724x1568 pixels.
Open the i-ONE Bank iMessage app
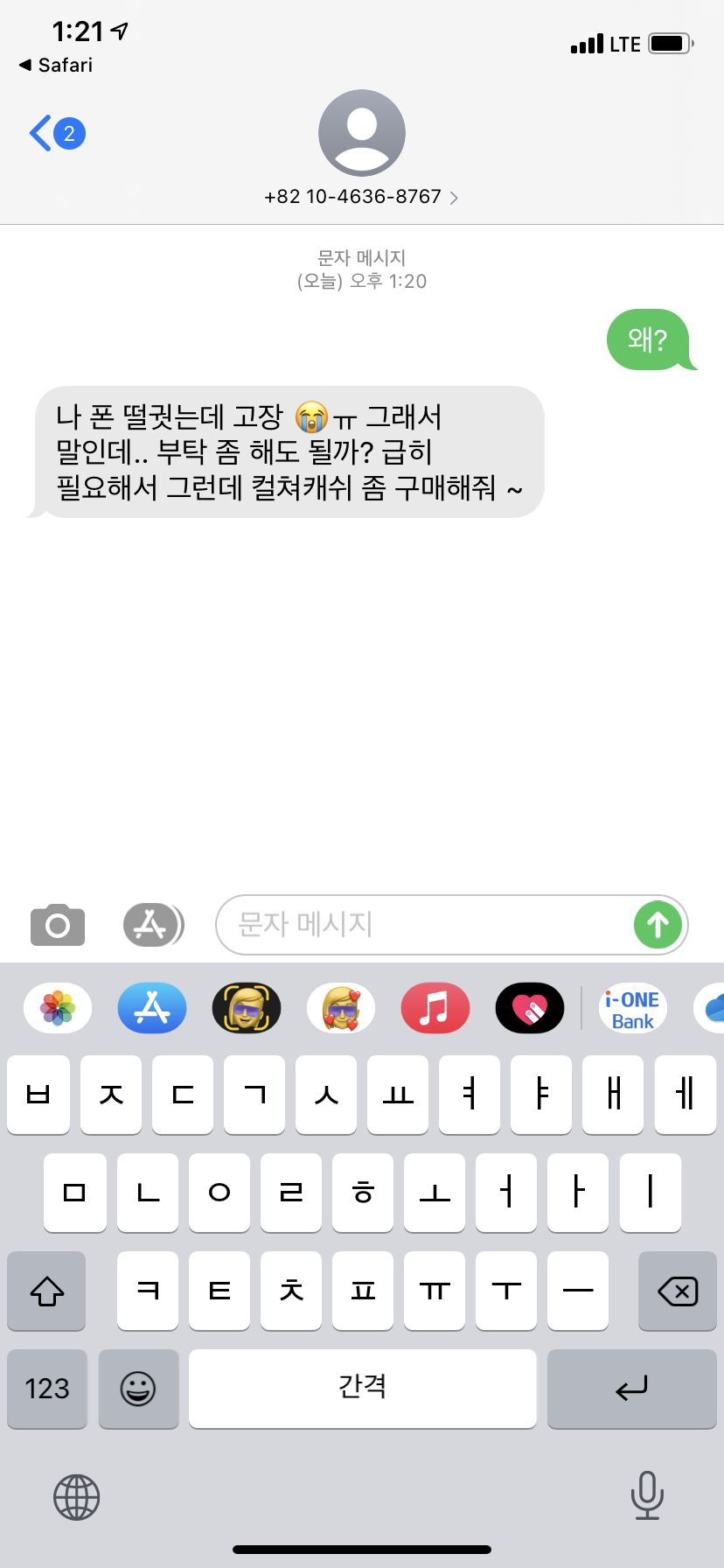pos(632,1008)
